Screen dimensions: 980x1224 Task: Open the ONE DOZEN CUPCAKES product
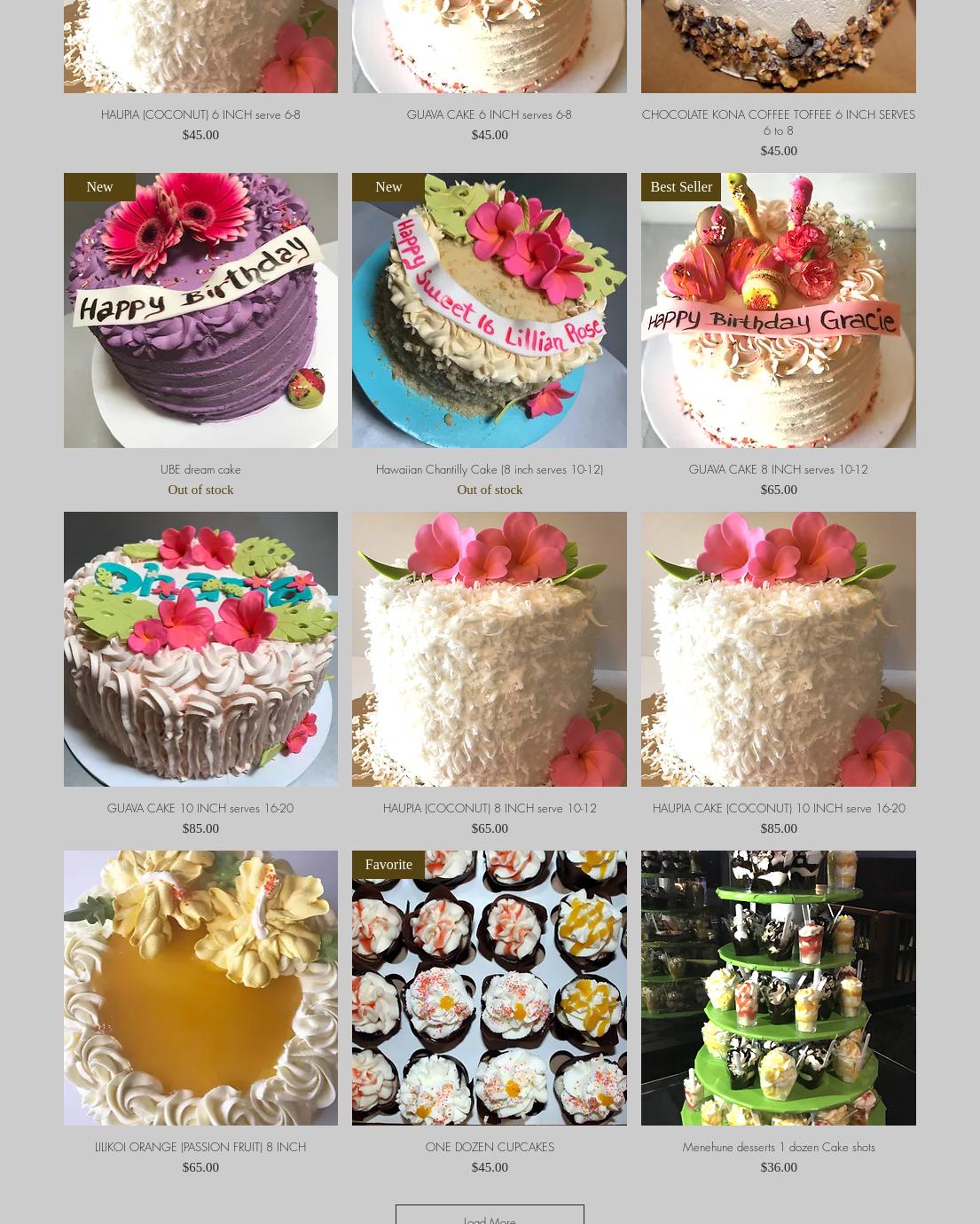tap(489, 1147)
